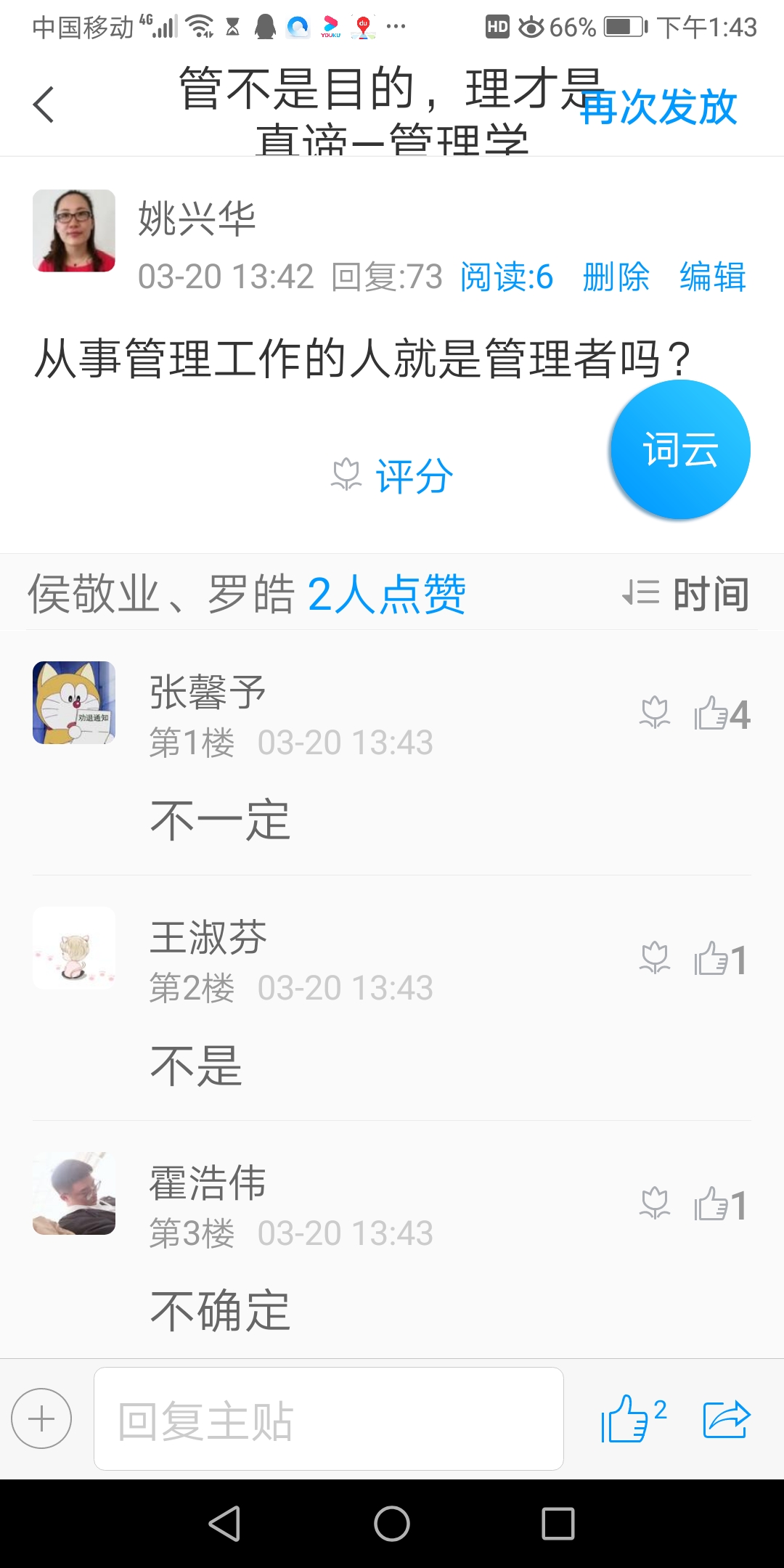784x1568 pixels.
Task: Edit the post via 编辑
Action: (x=712, y=277)
